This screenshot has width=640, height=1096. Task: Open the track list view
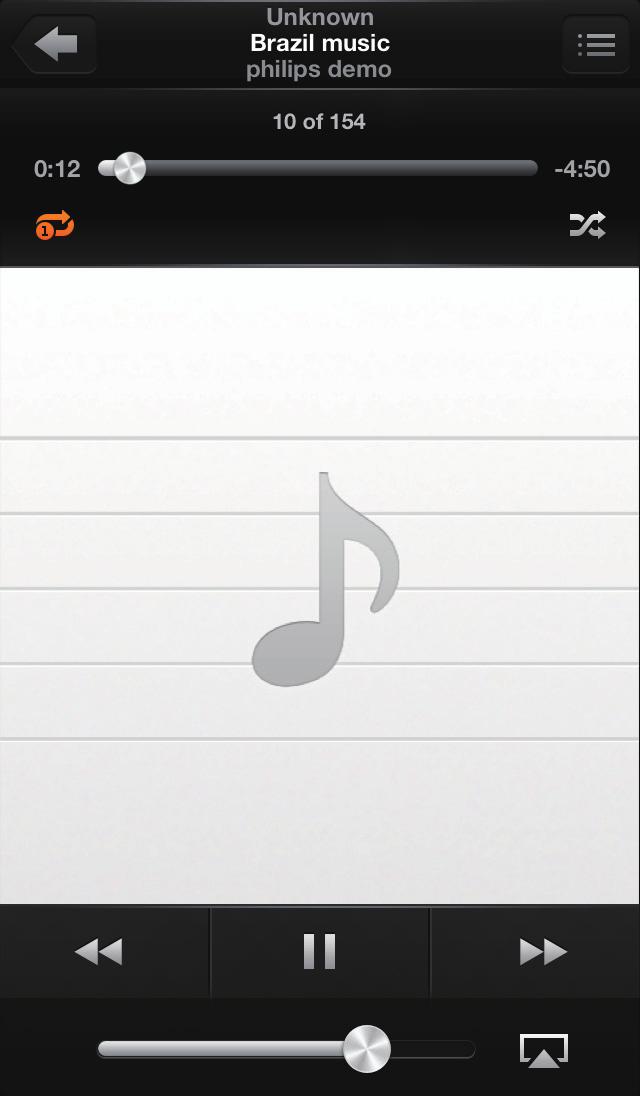(596, 44)
